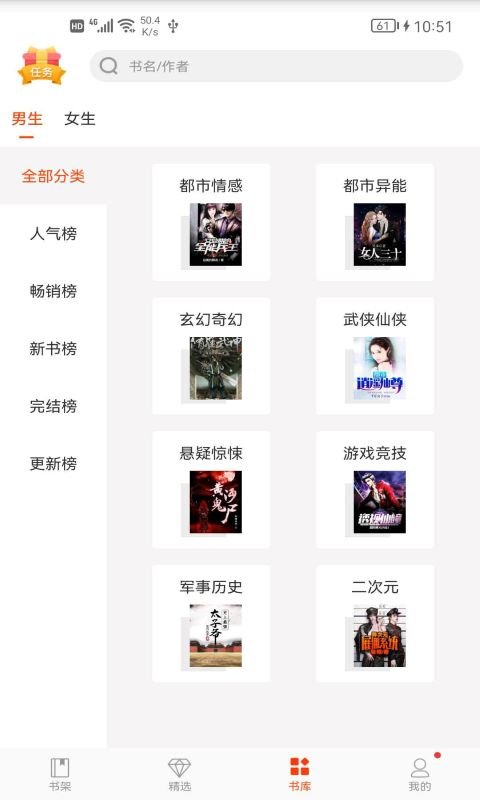View the 军事历史 category
Viewport: 480px width, 800px height.
(x=211, y=623)
